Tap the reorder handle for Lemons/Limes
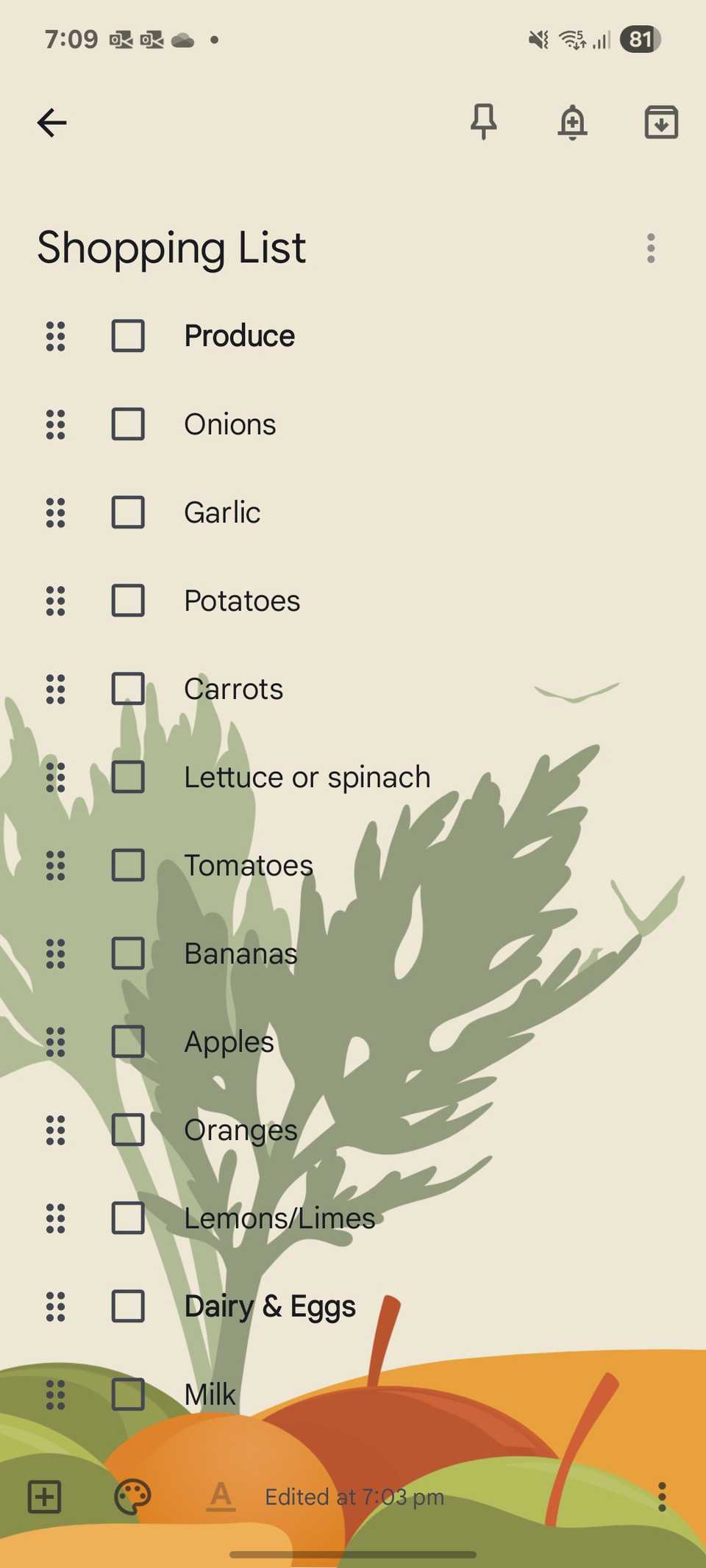 tap(55, 1218)
